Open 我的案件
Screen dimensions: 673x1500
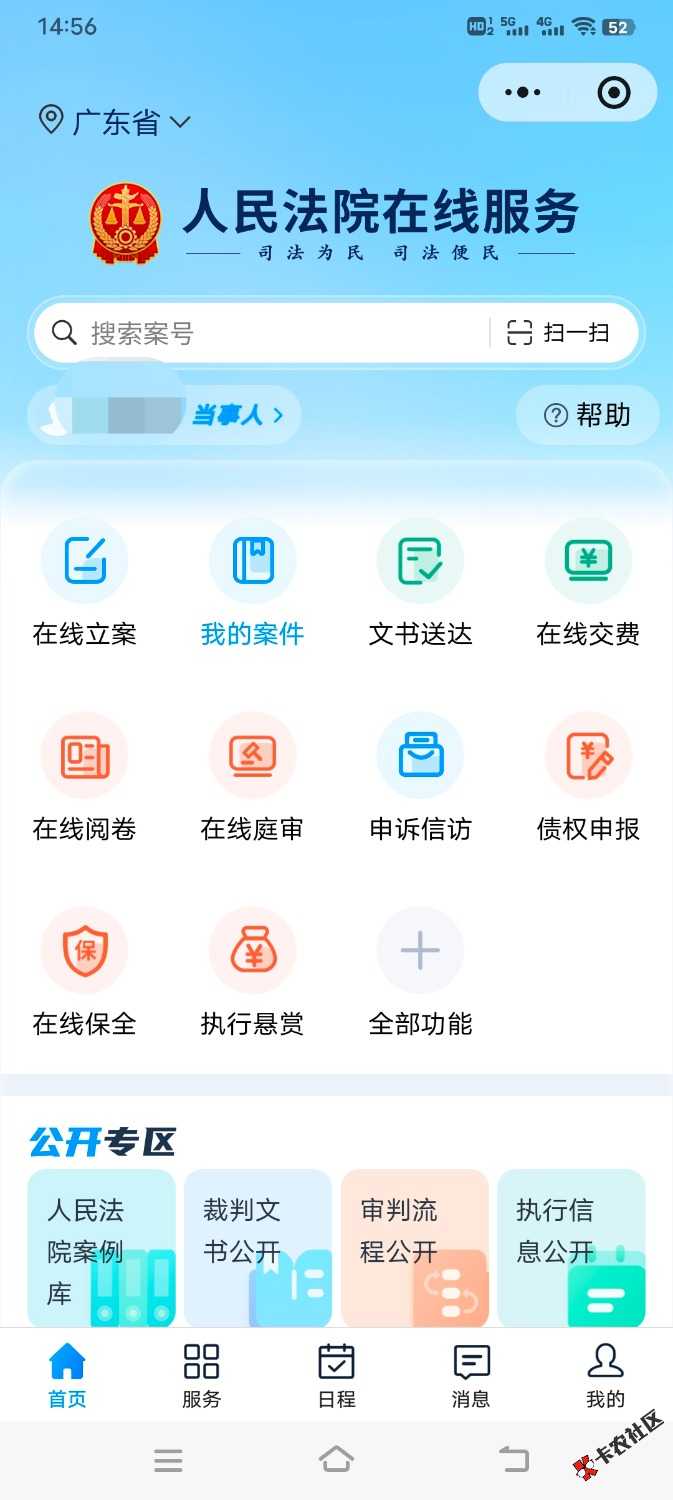click(253, 584)
